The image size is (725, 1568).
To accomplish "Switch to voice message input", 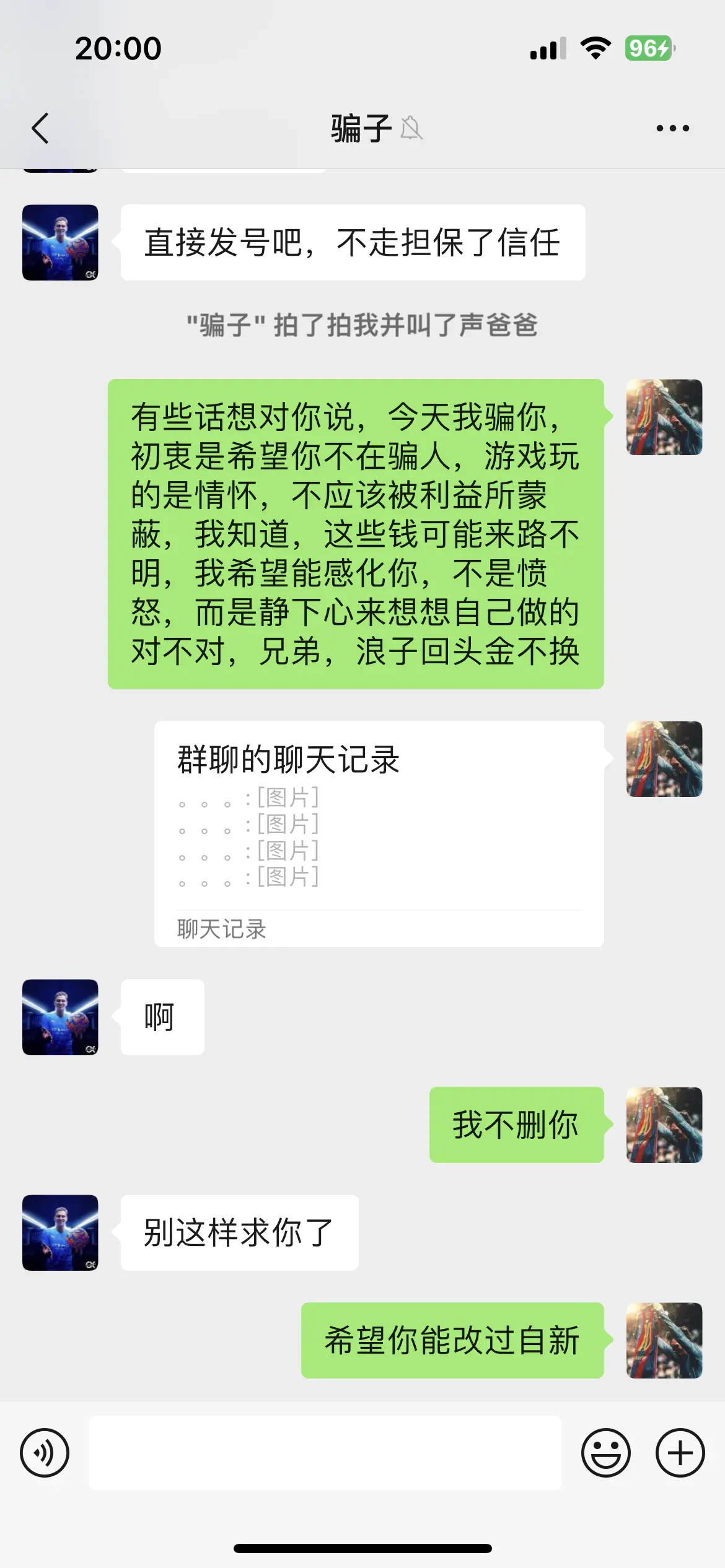I will (45, 1452).
